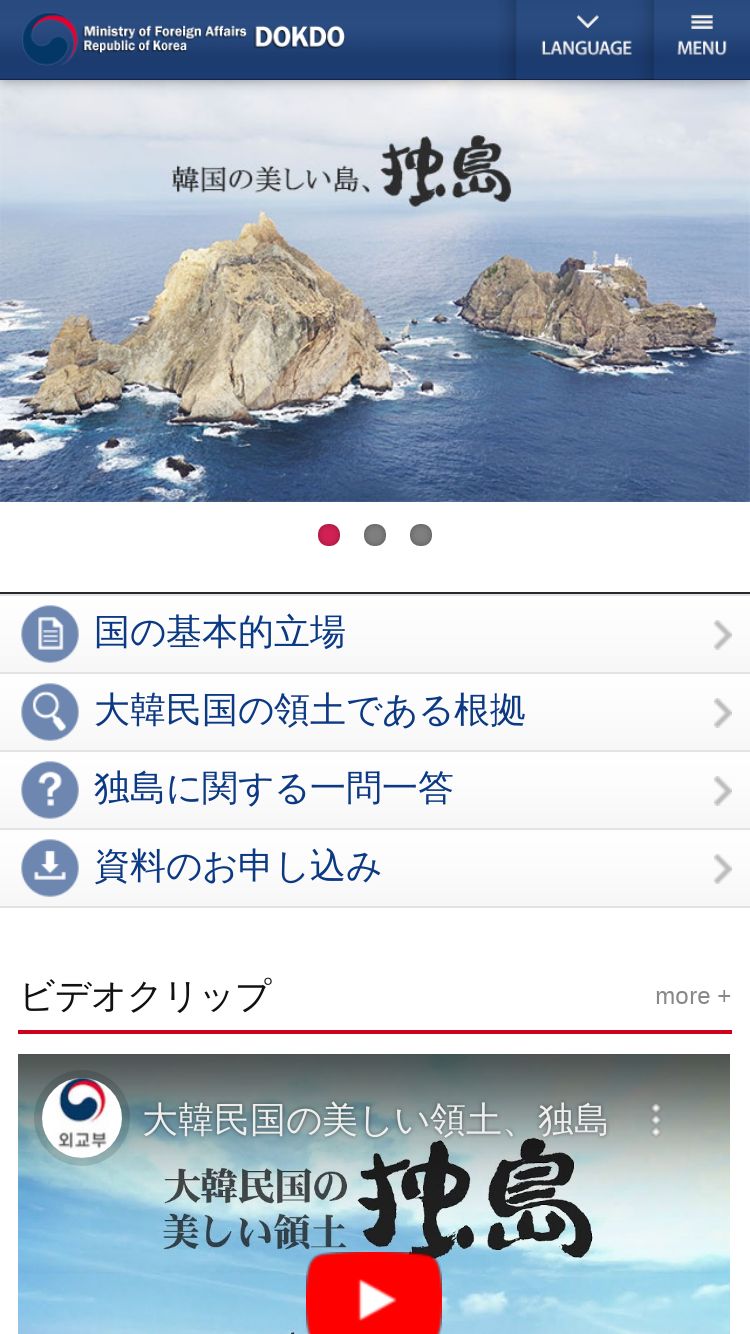This screenshot has height=1334, width=750.
Task: Open the video's three-dot options menu
Action: [x=656, y=1120]
